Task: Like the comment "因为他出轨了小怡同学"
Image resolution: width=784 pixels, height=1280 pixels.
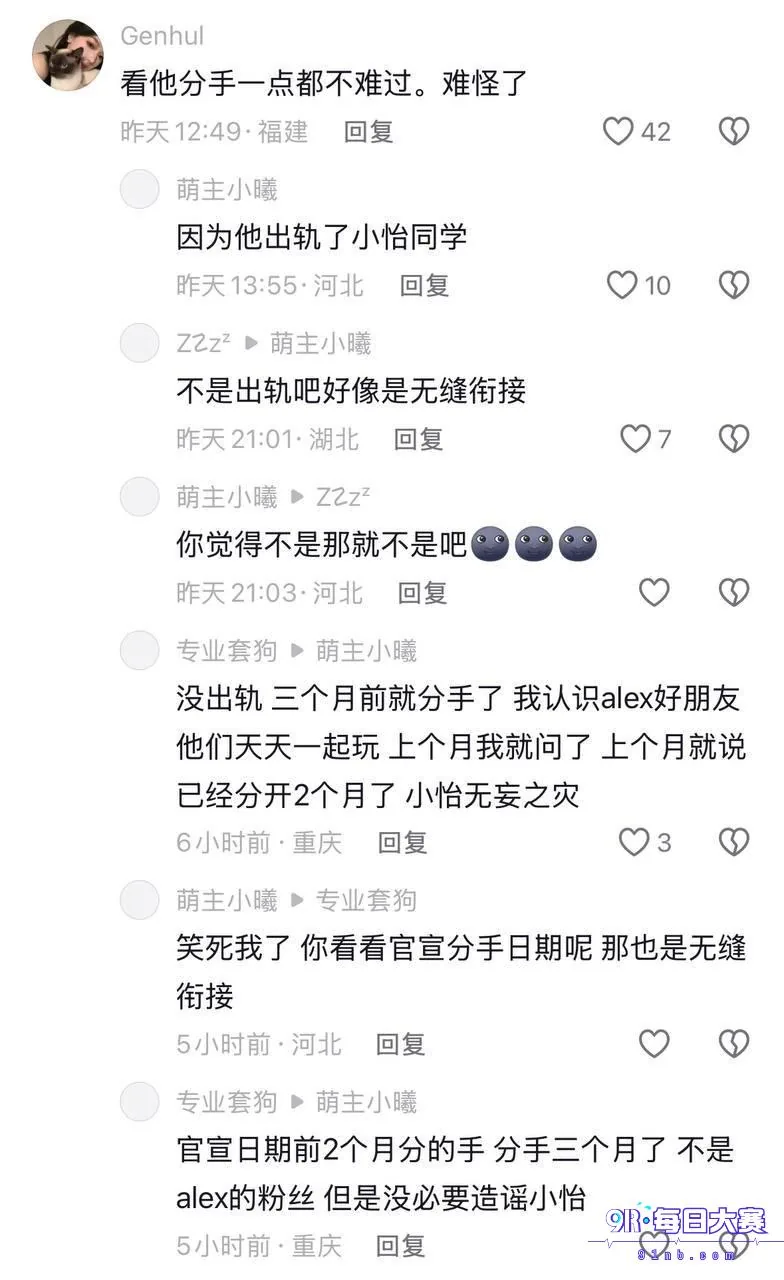Action: [622, 285]
